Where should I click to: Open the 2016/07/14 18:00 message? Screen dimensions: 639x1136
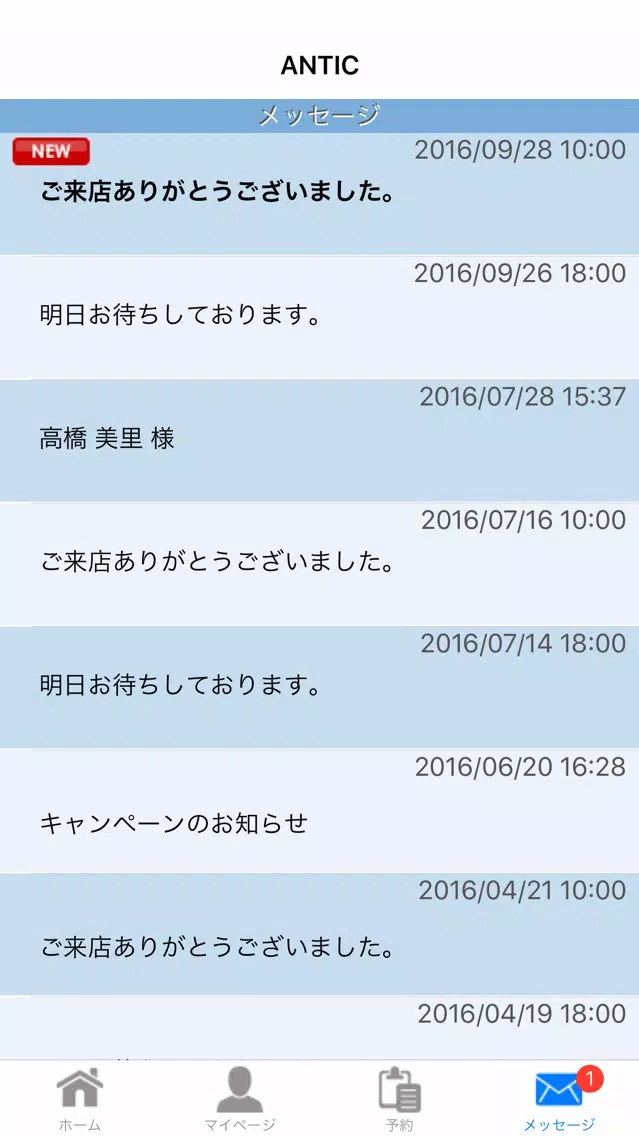tap(320, 688)
